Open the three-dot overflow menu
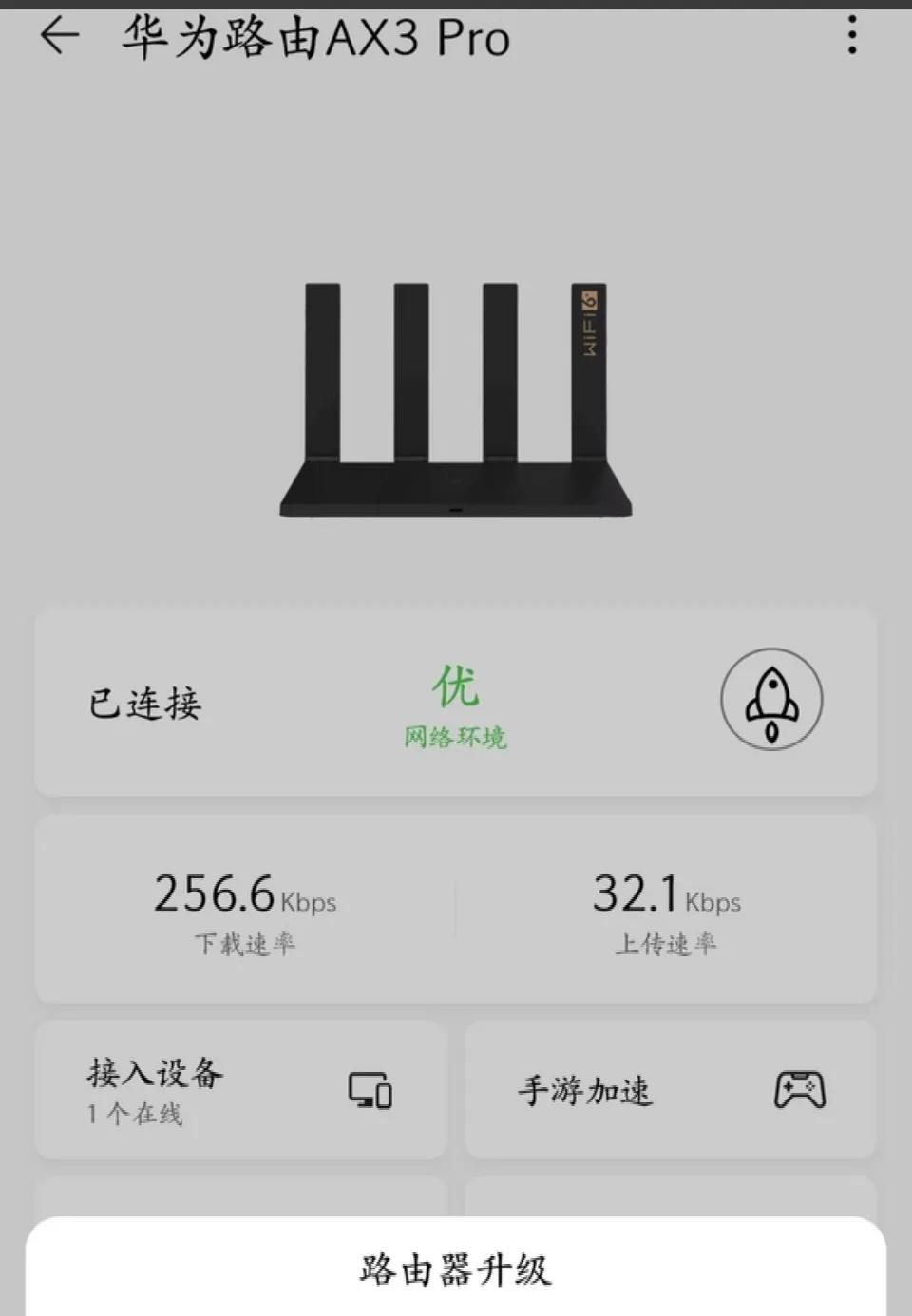912x1316 pixels. (x=852, y=36)
